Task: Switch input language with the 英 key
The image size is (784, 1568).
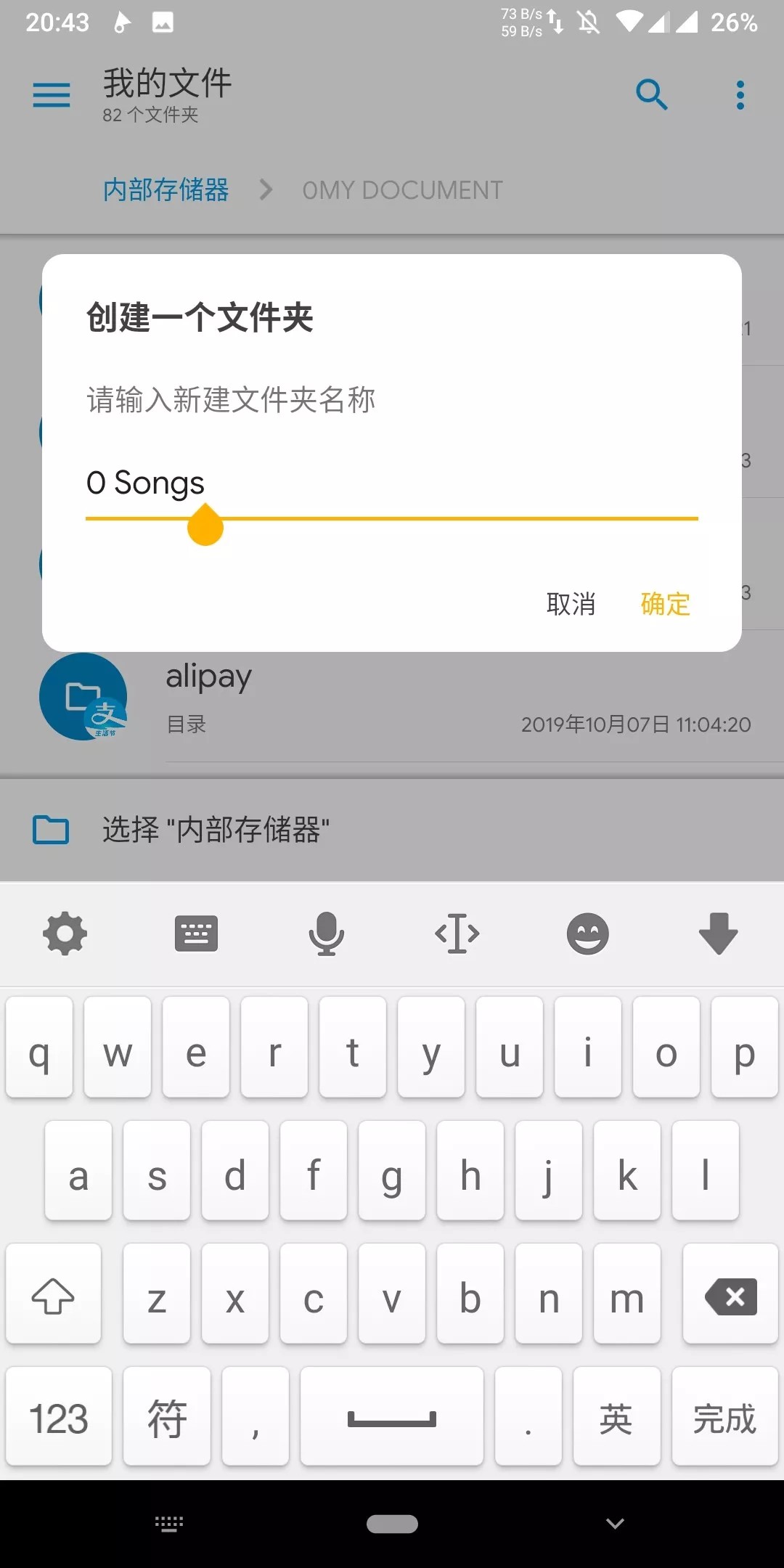Action: pyautogui.click(x=616, y=1416)
